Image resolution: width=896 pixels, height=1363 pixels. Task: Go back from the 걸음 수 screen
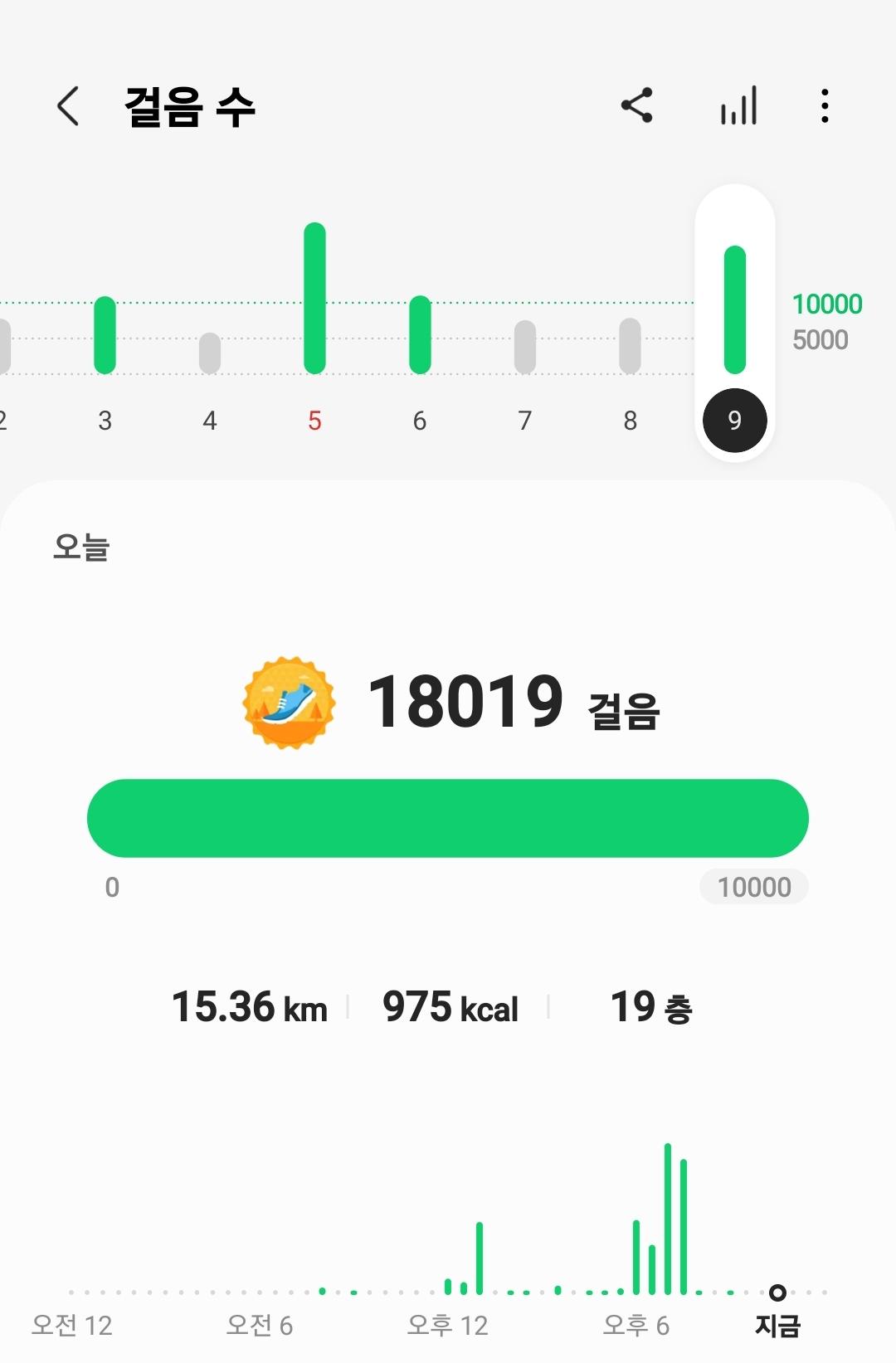[68, 106]
